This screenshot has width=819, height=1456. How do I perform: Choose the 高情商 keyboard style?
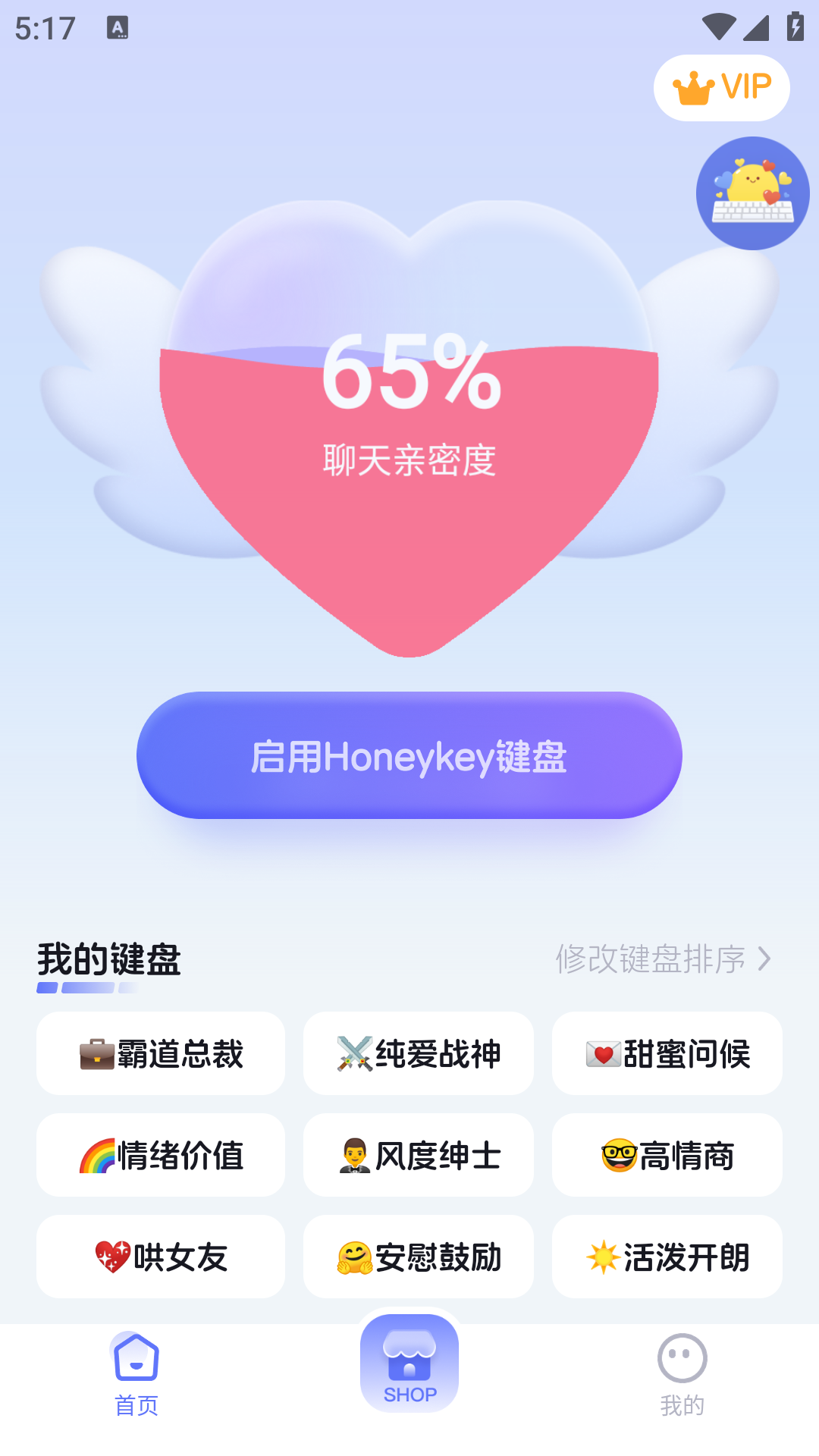coord(667,1155)
